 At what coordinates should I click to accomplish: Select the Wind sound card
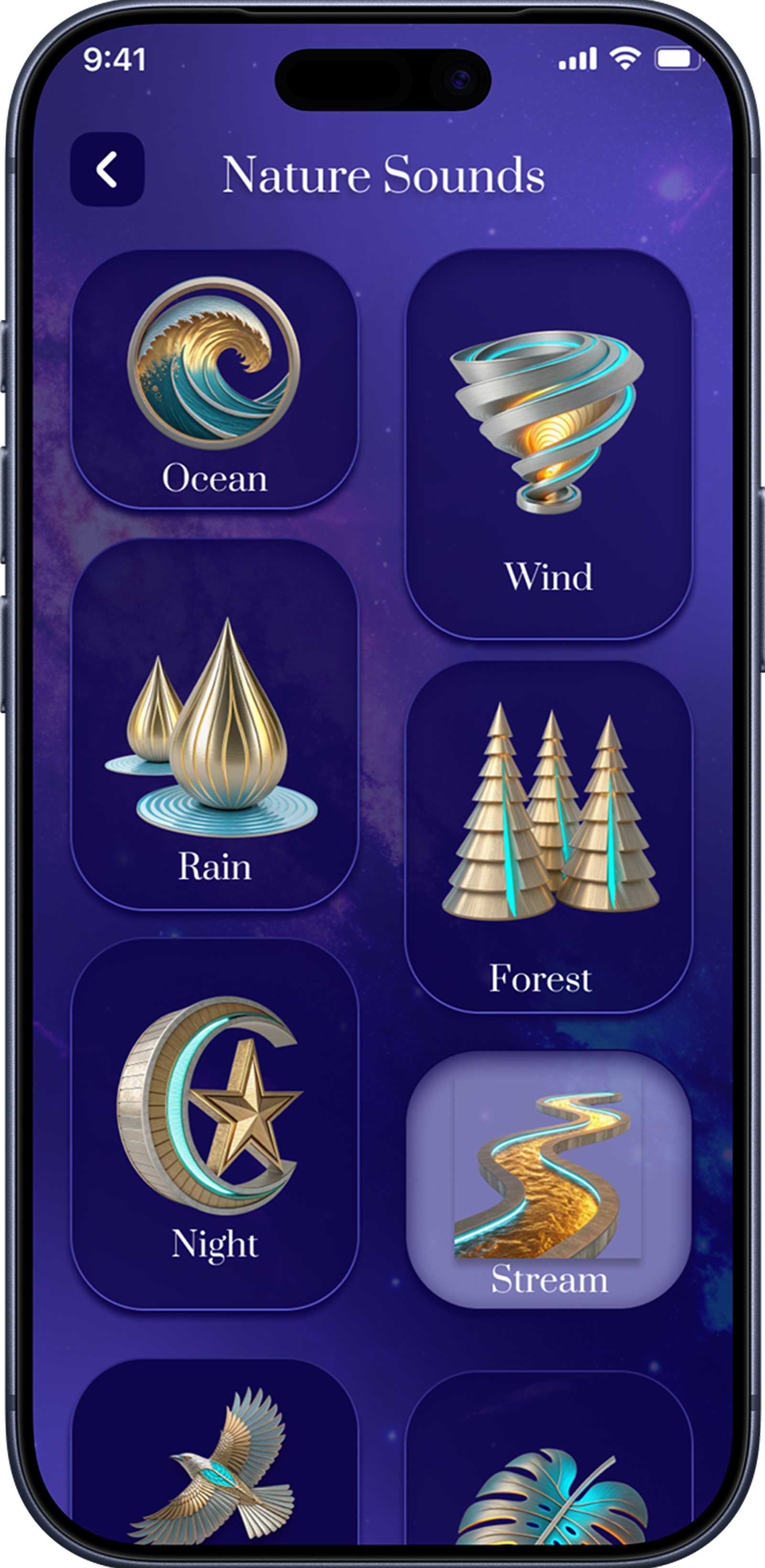pyautogui.click(x=548, y=444)
